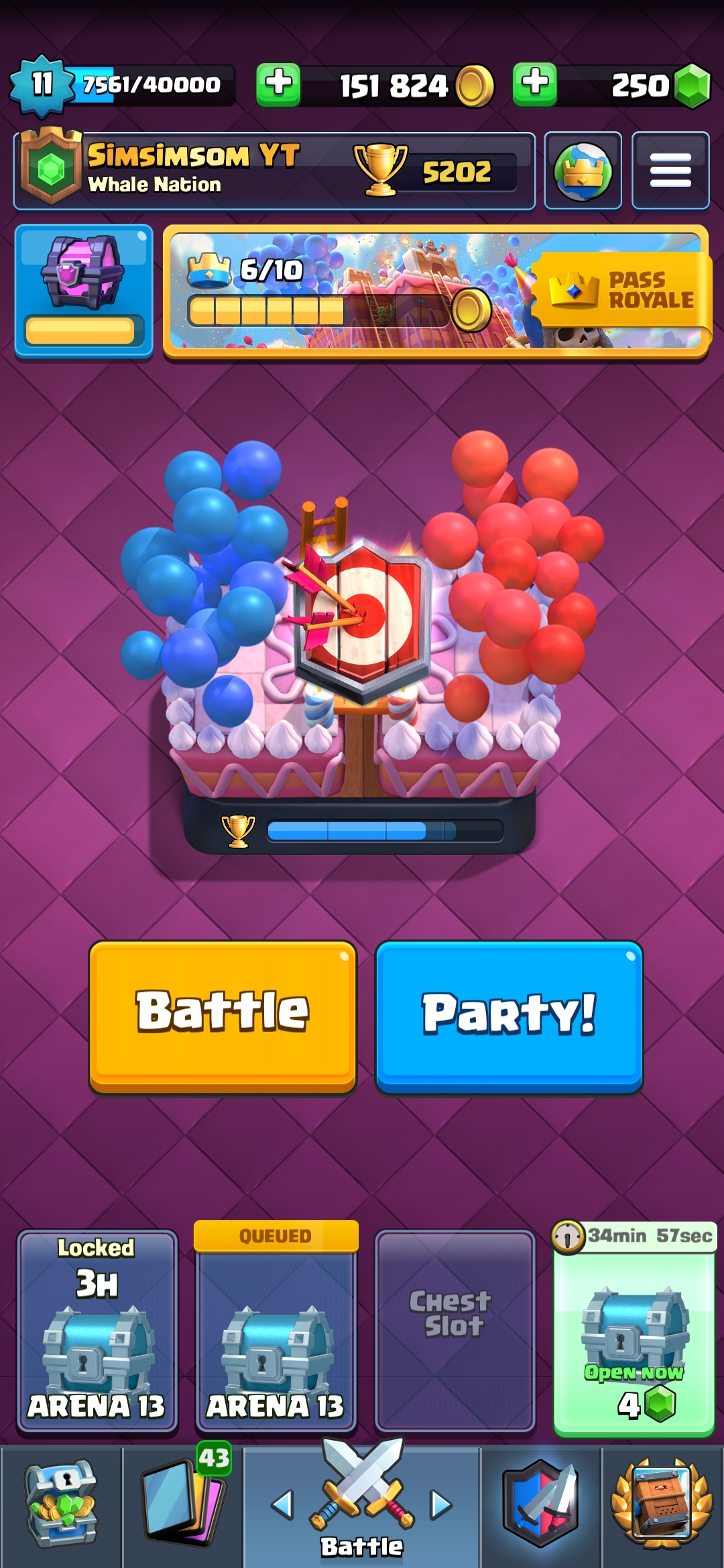Buy gems with the plus next to 250
Image resolution: width=724 pixels, height=1568 pixels.
pos(534,85)
